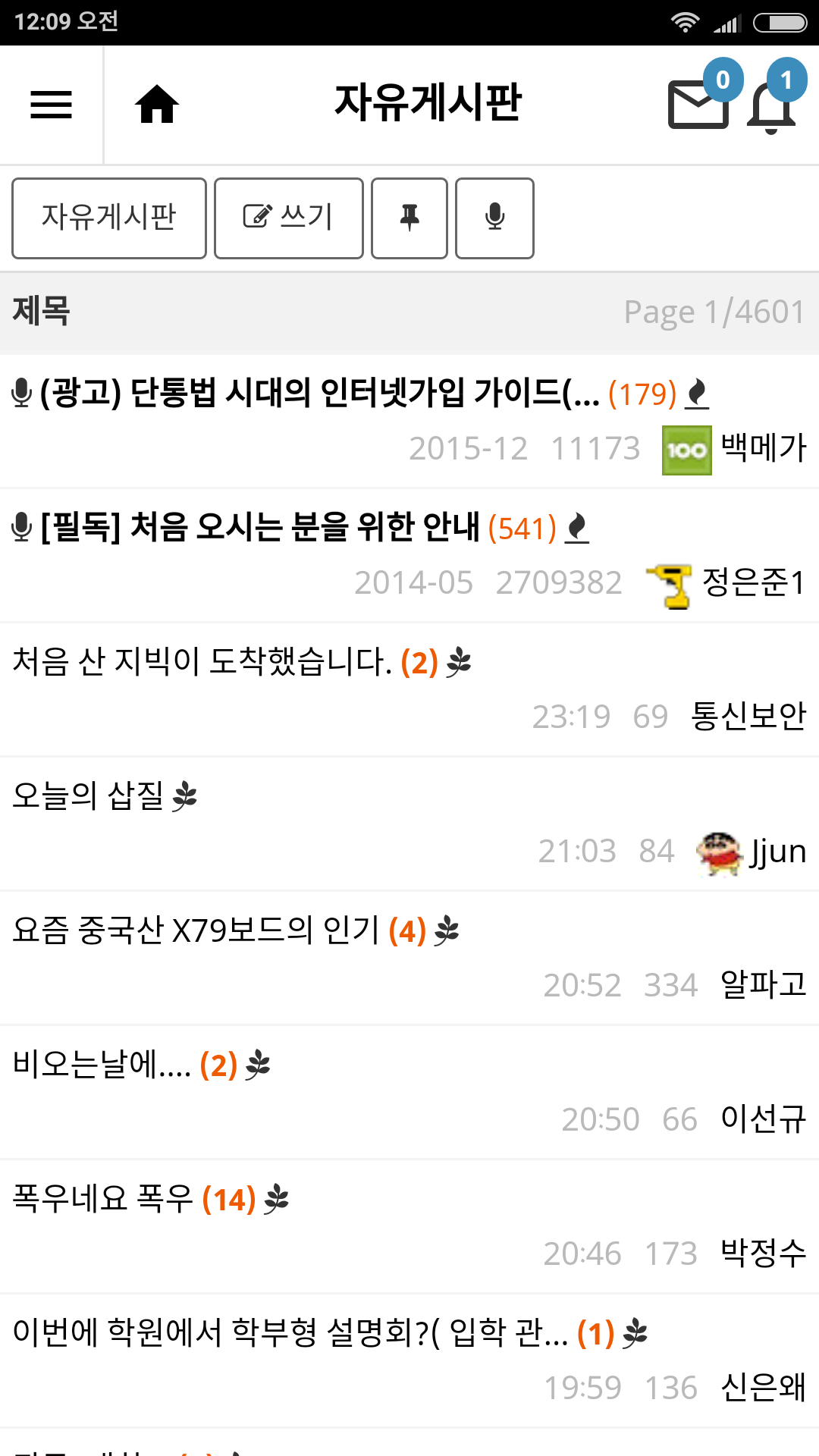Open the post 폭우네요 폭우
The height and width of the screenshot is (1456, 819).
click(x=103, y=1198)
